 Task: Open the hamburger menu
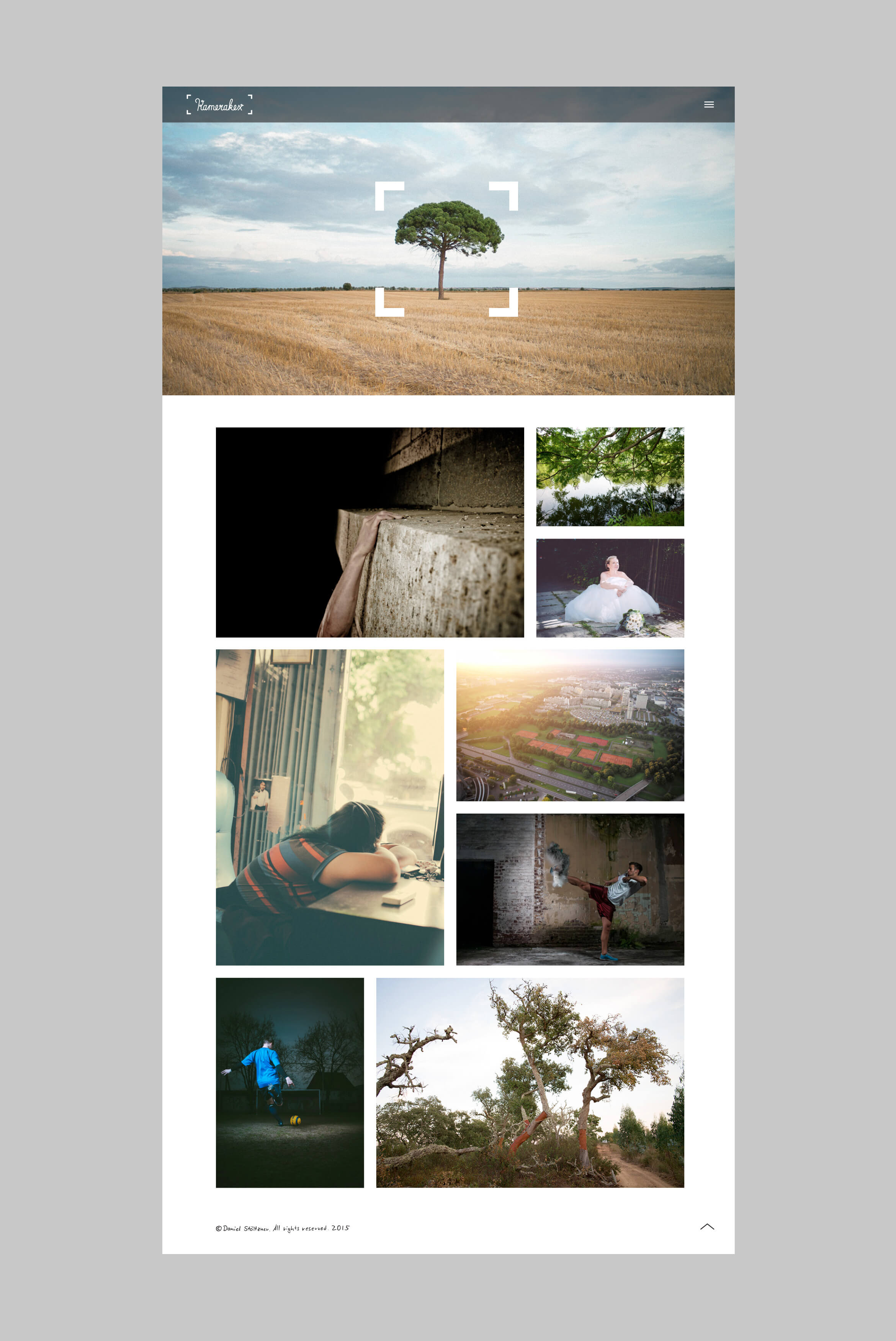[x=709, y=105]
